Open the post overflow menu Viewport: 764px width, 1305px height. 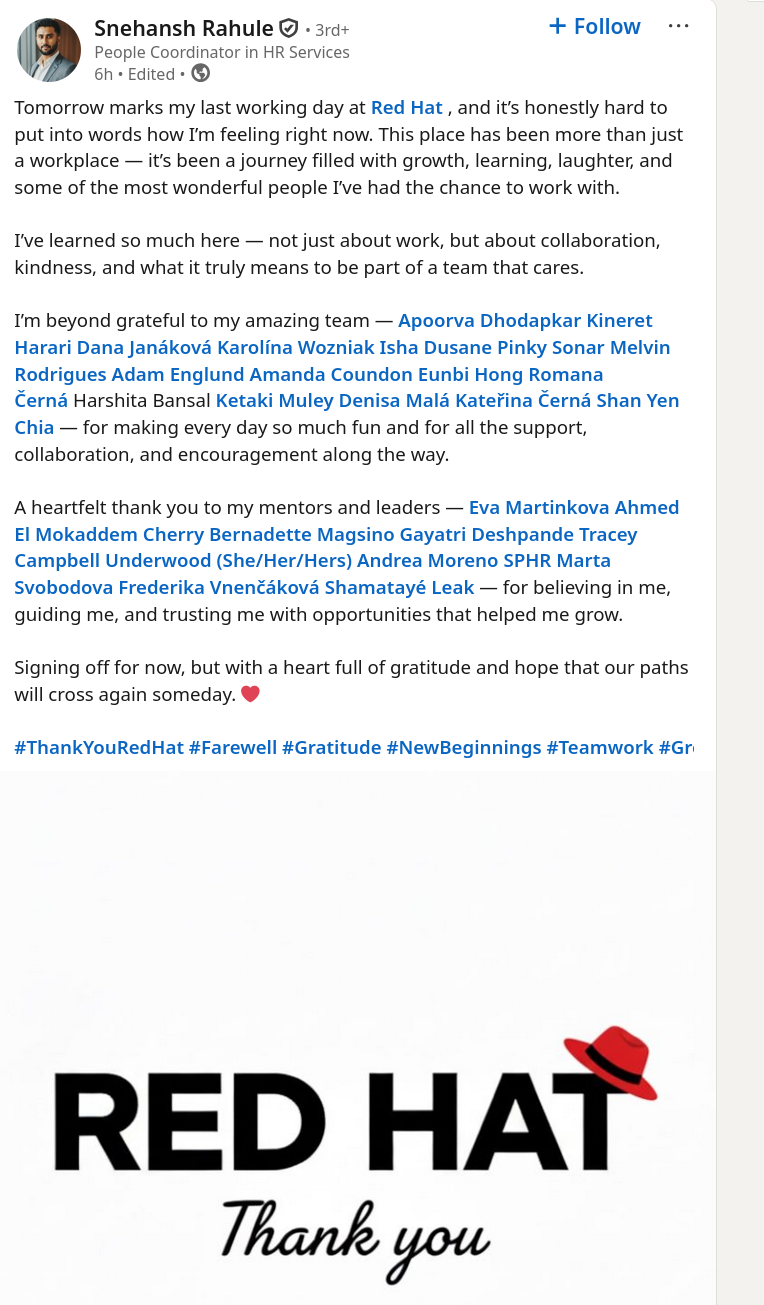tap(678, 27)
